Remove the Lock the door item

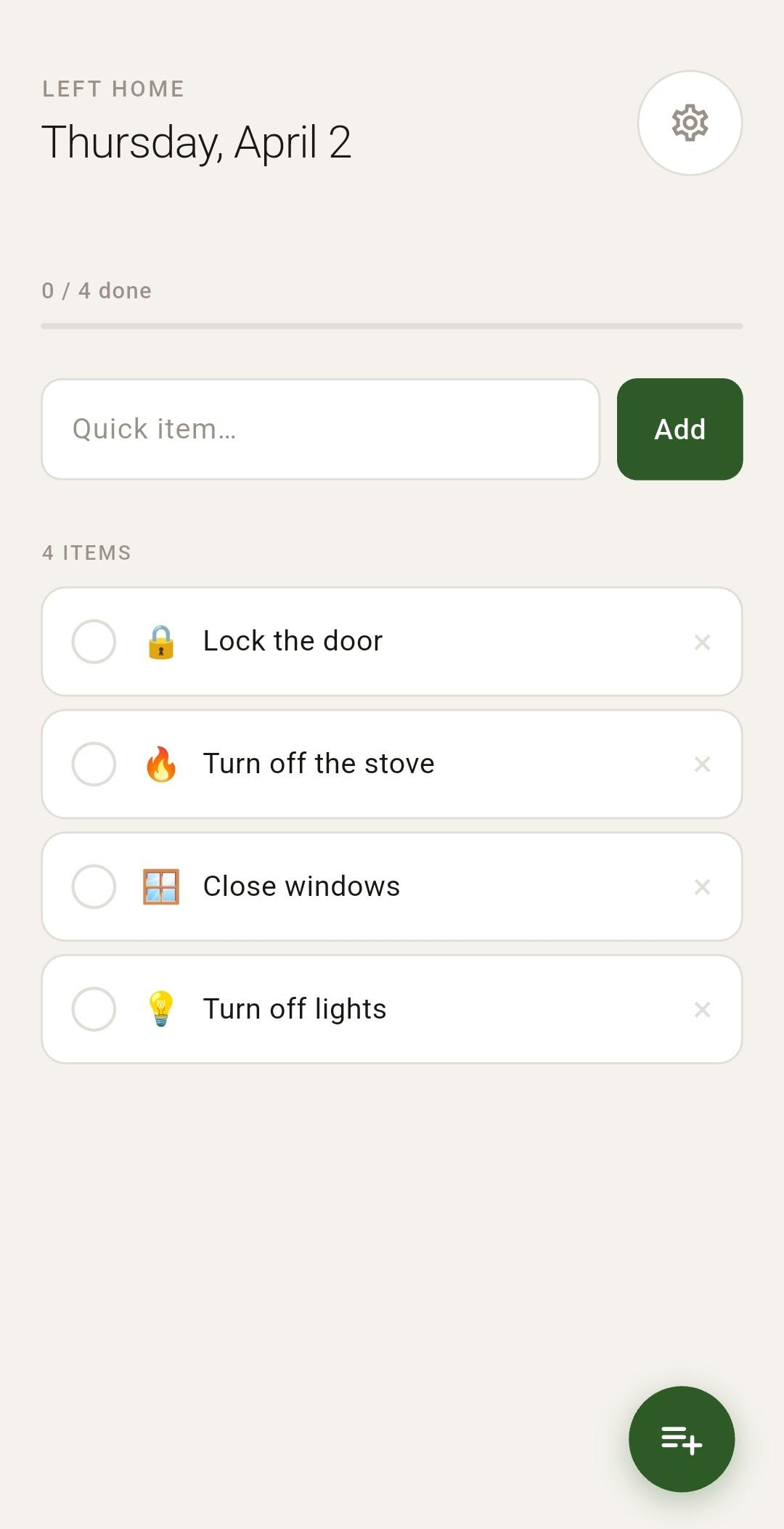(x=702, y=642)
